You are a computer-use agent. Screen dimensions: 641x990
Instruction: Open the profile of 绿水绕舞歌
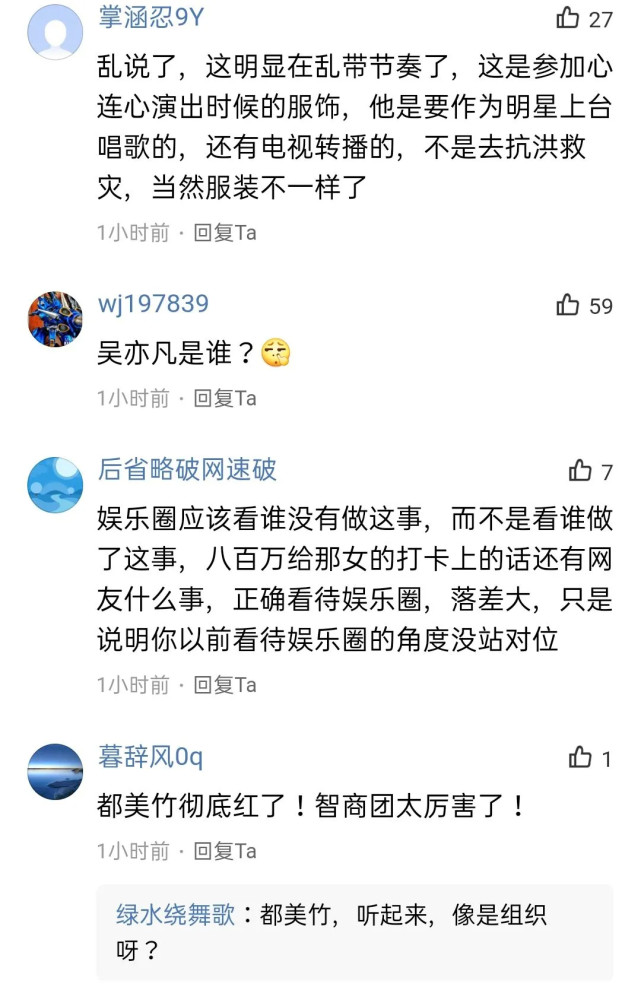pyautogui.click(x=175, y=915)
